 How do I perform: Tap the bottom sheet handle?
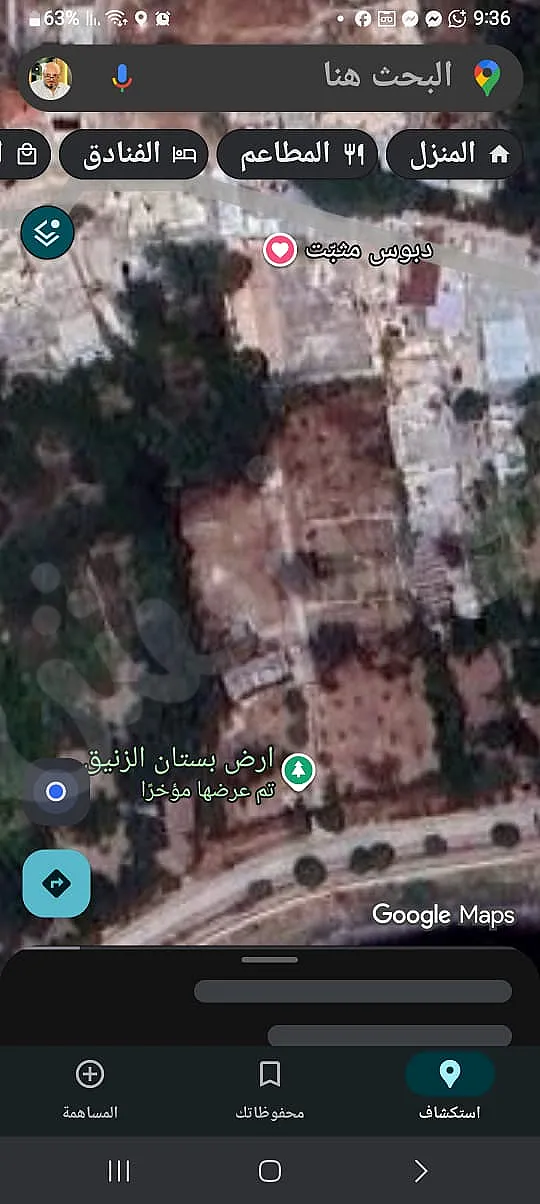pyautogui.click(x=270, y=960)
